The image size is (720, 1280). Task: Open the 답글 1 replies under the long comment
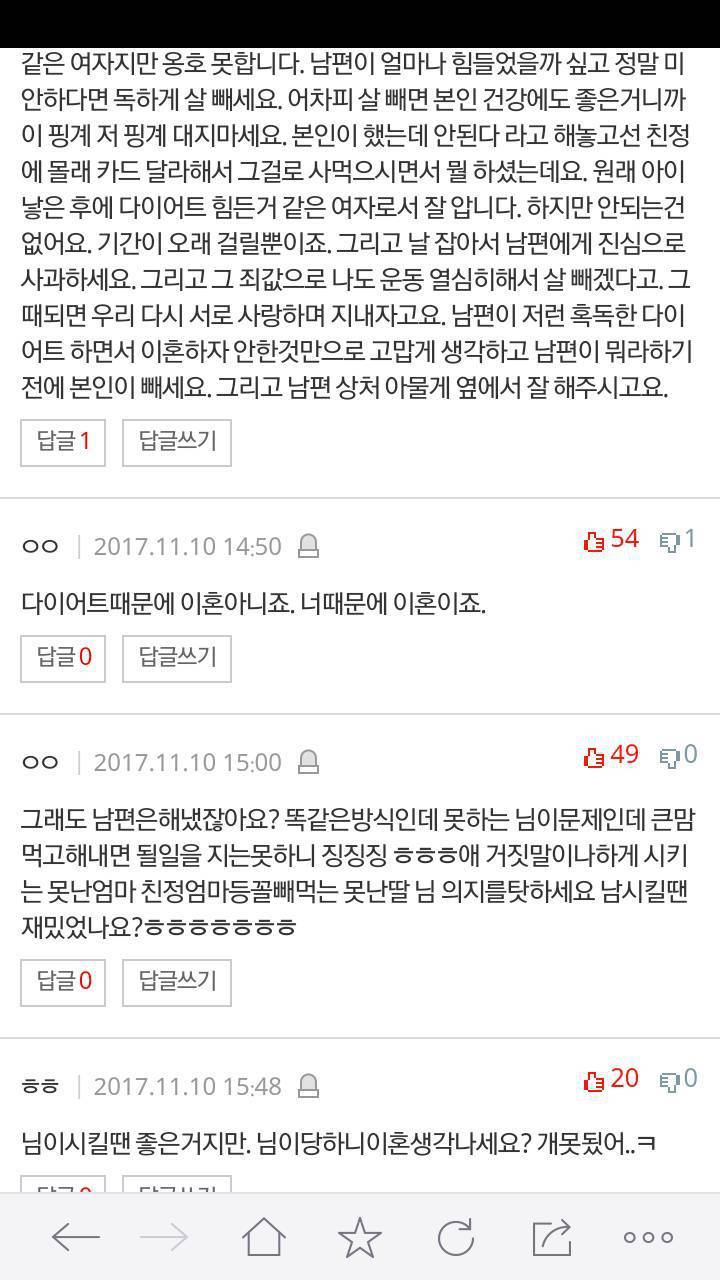(x=64, y=442)
